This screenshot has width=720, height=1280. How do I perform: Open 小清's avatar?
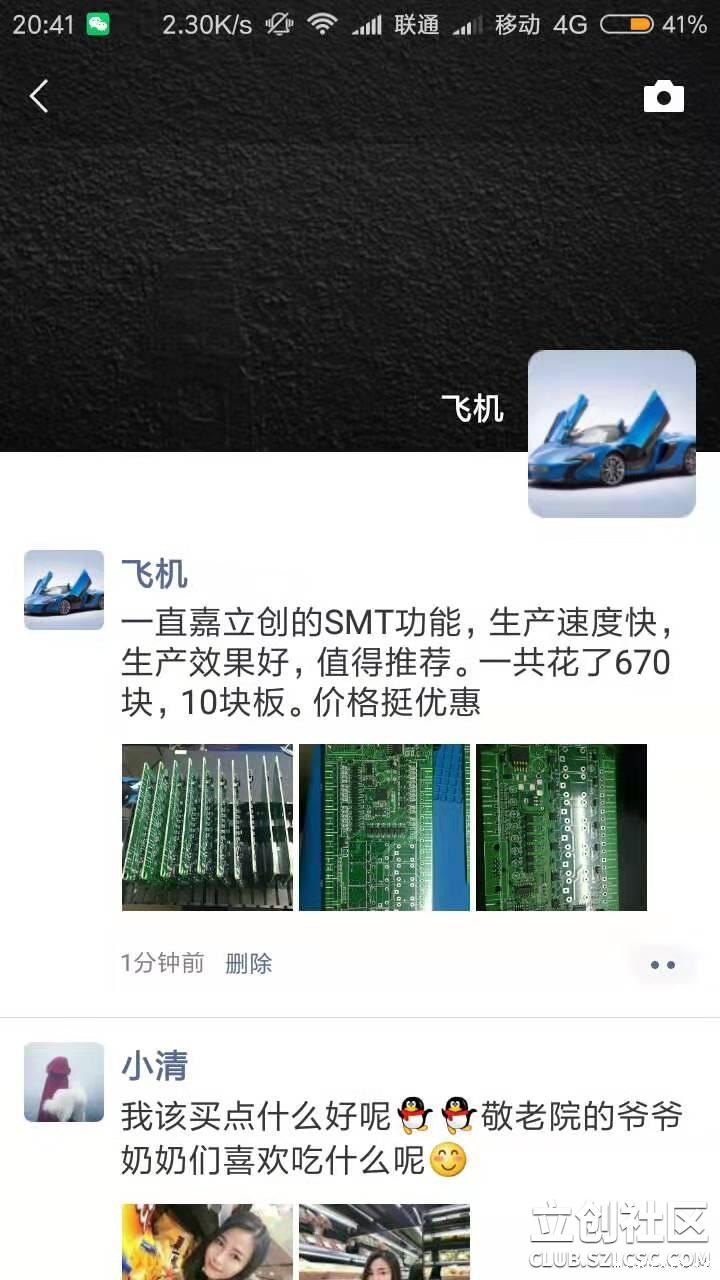click(x=64, y=1082)
